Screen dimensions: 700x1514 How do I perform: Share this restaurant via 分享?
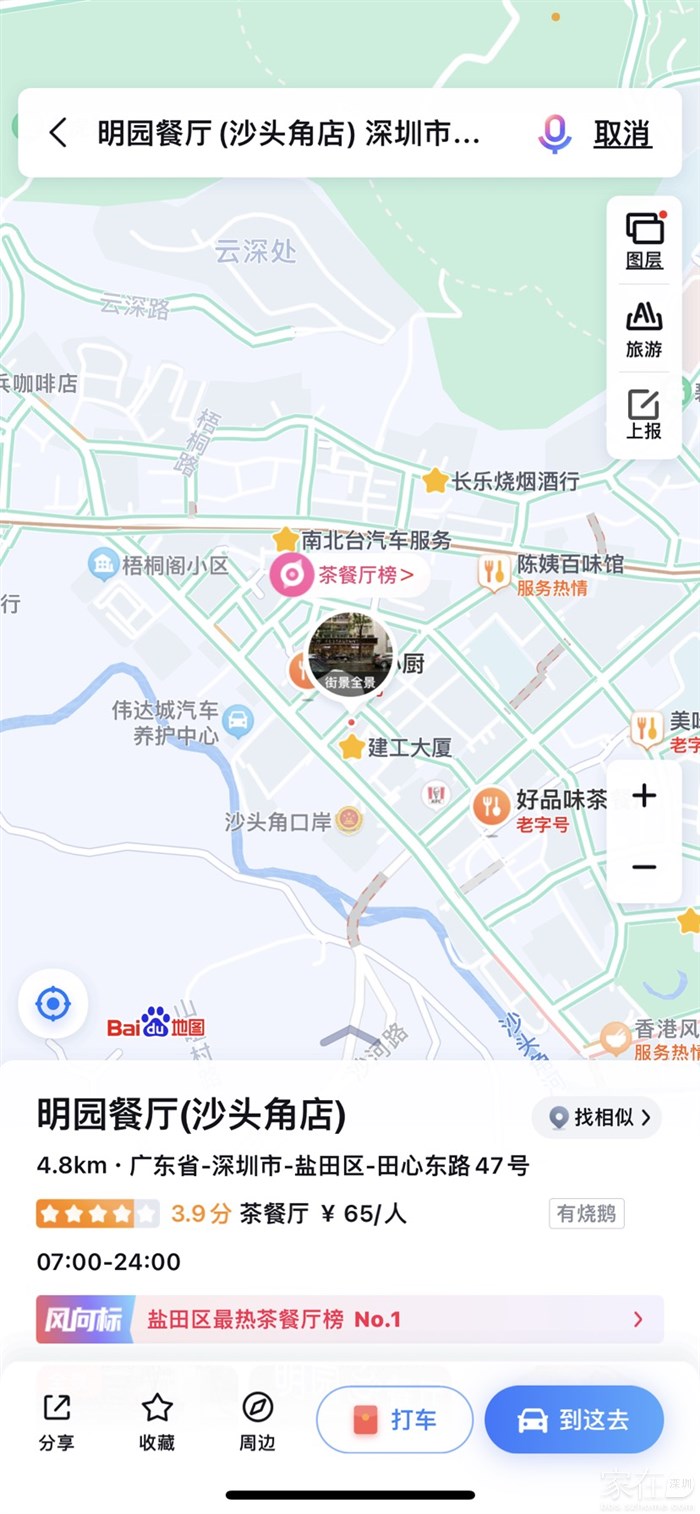56,1421
